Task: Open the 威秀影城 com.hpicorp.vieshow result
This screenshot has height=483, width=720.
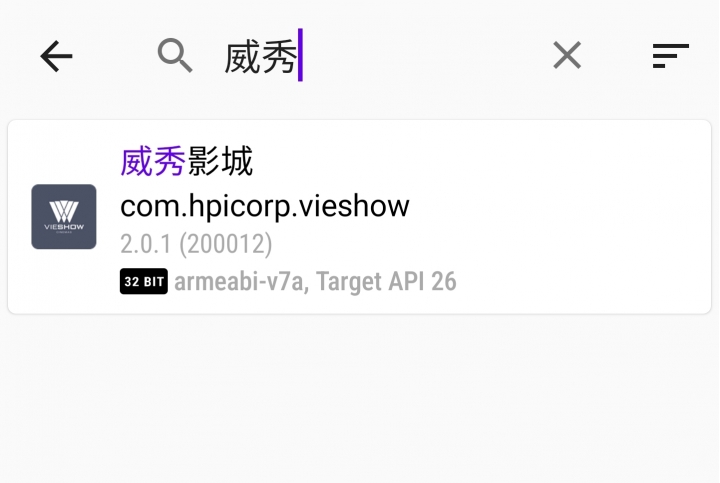Action: (360, 217)
